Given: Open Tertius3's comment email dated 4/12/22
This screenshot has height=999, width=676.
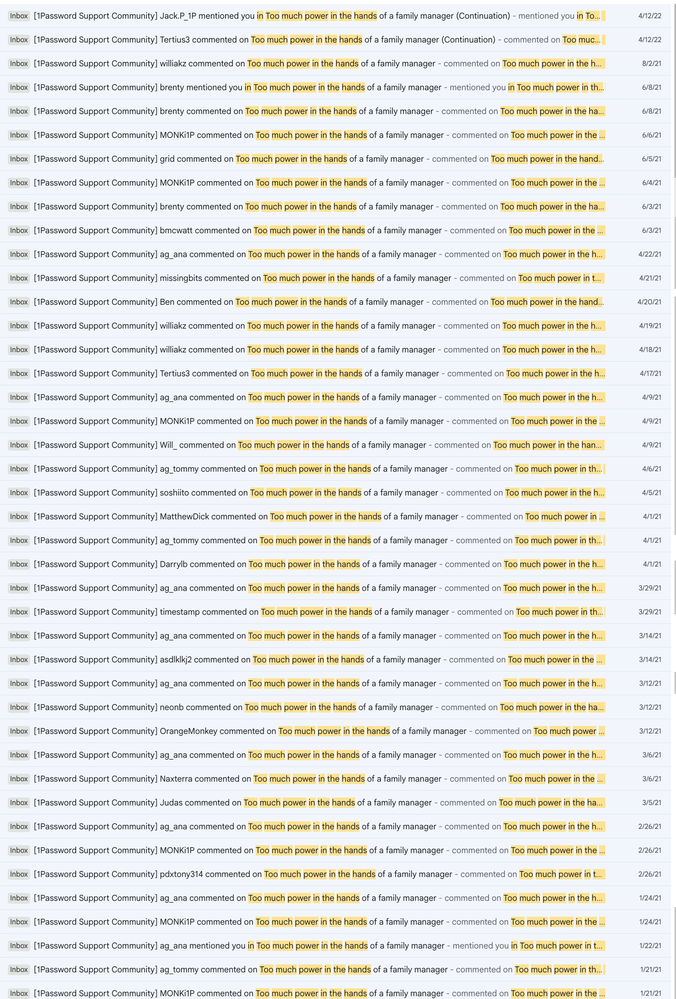Looking at the screenshot, I should click(x=320, y=40).
